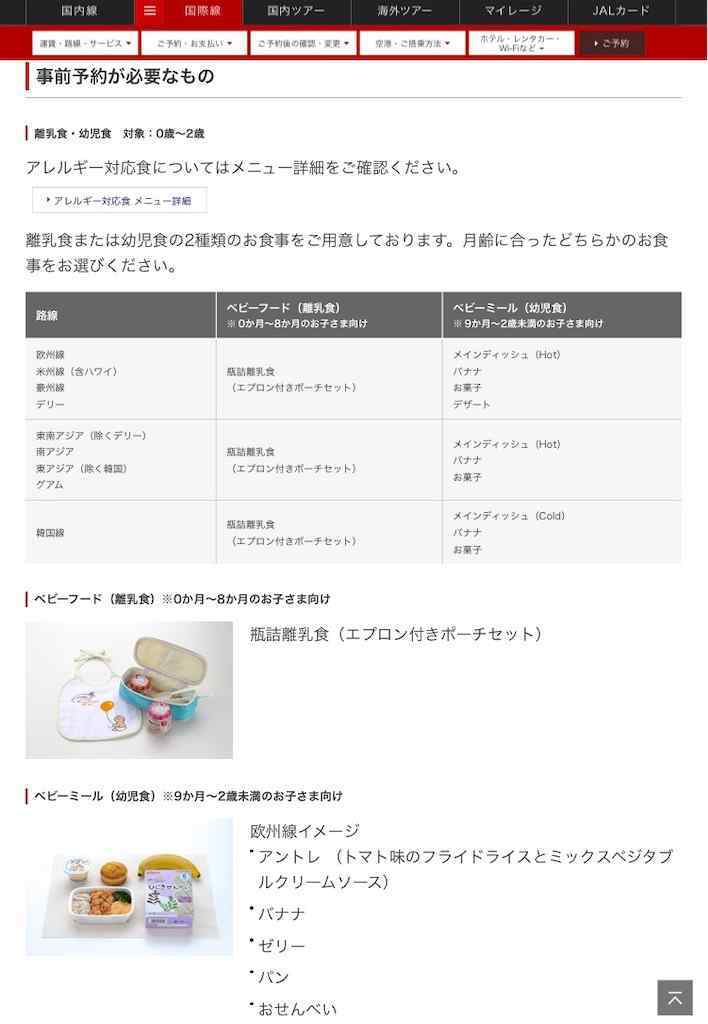Open the 国内ツアー tab
Viewport: 708px width, 1024px height.
[296, 11]
